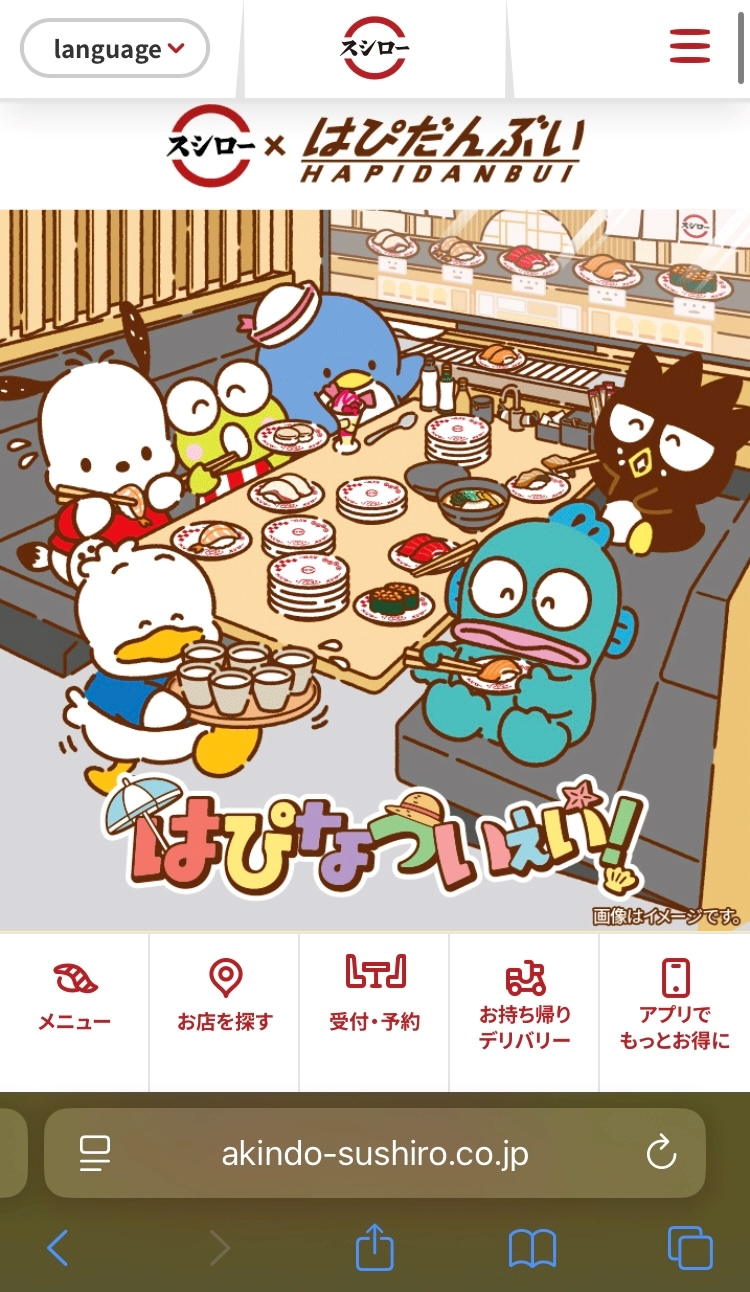Image resolution: width=750 pixels, height=1292 pixels.
Task: Reload the page
Action: click(x=661, y=1154)
